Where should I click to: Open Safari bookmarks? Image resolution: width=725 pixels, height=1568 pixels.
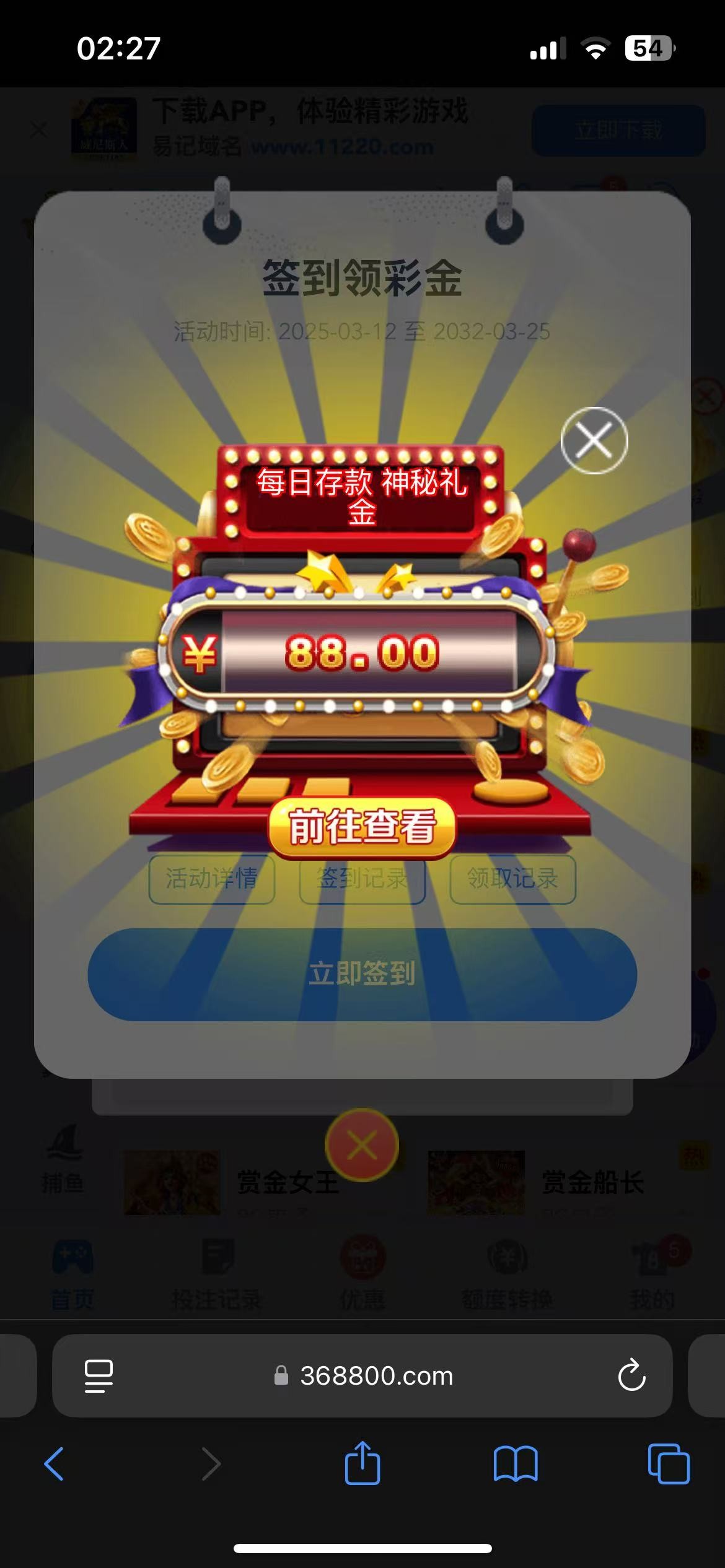(x=515, y=1464)
